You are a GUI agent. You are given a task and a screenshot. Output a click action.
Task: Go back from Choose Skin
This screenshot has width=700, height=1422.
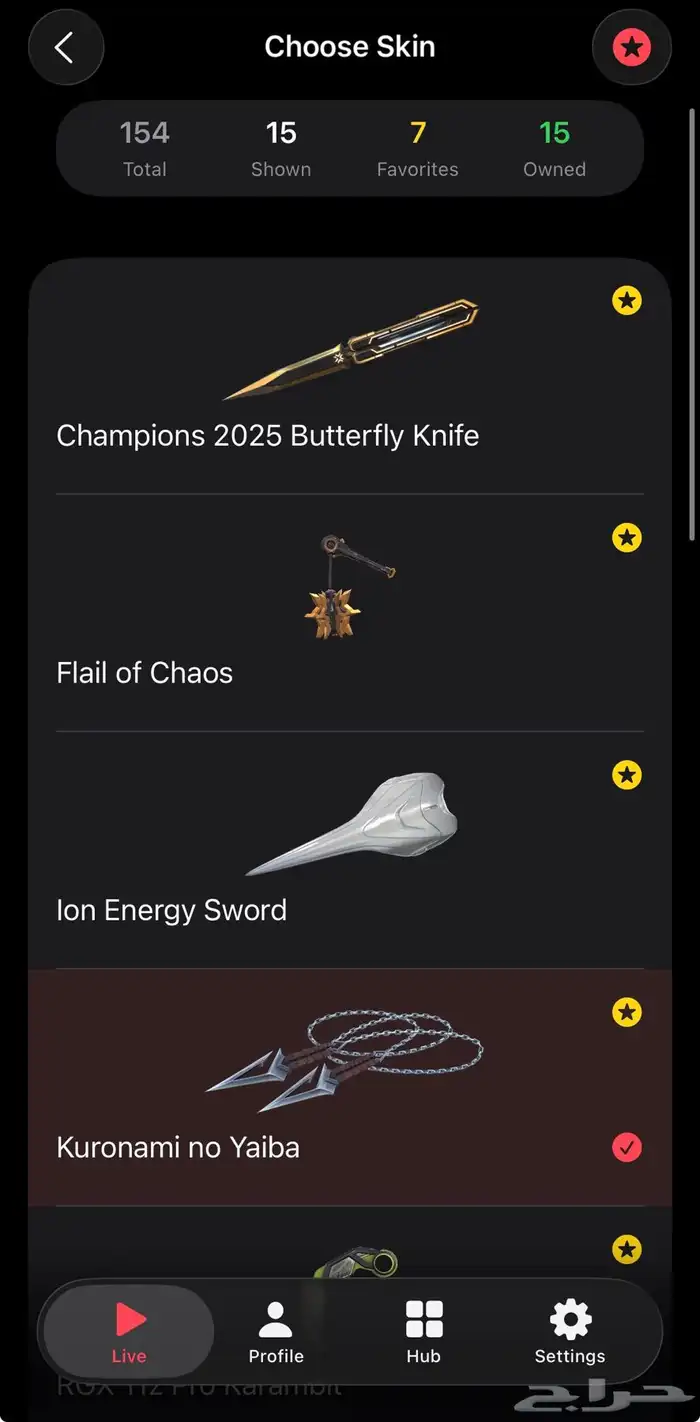(x=66, y=47)
